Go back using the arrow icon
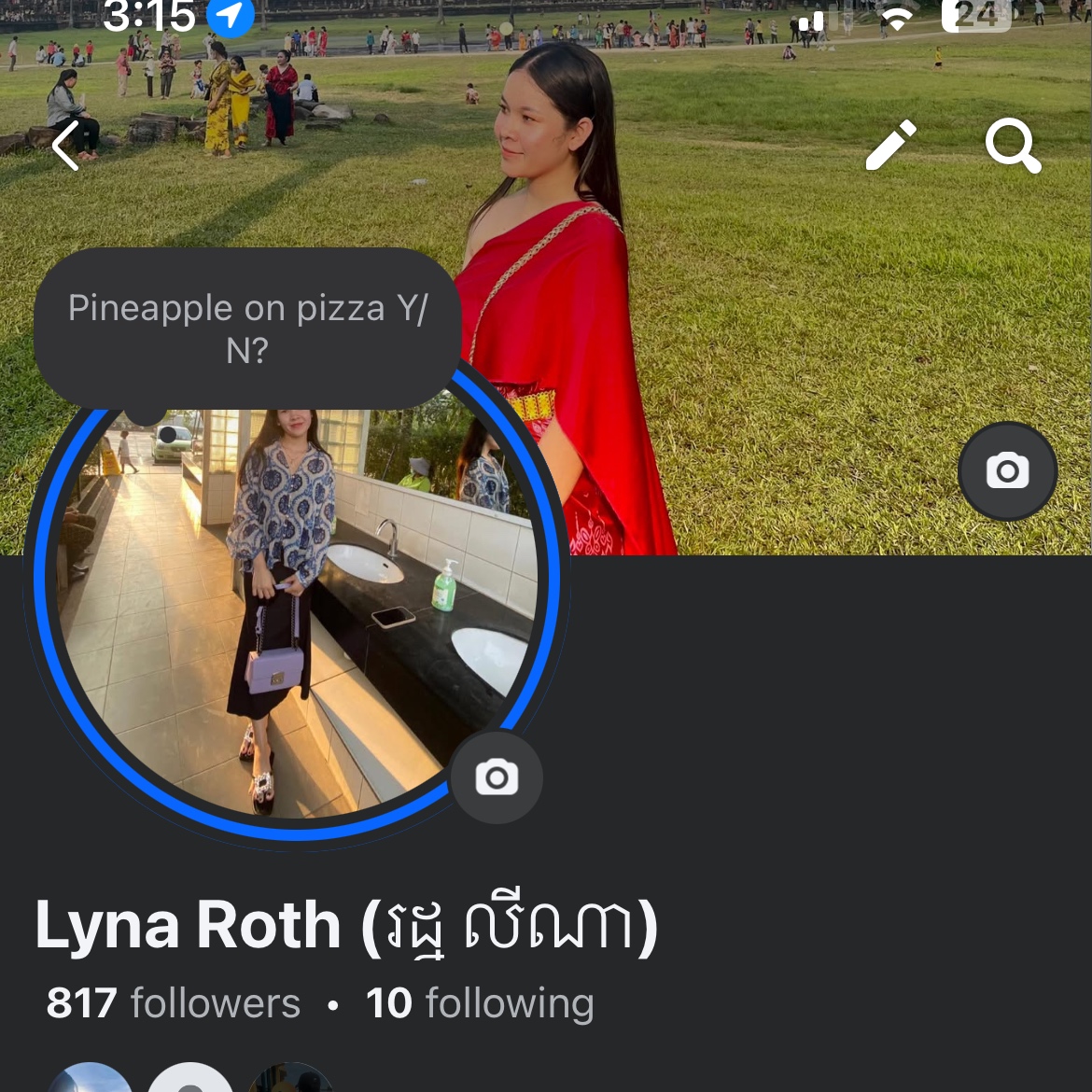This screenshot has height=1092, width=1092. pos(66,147)
